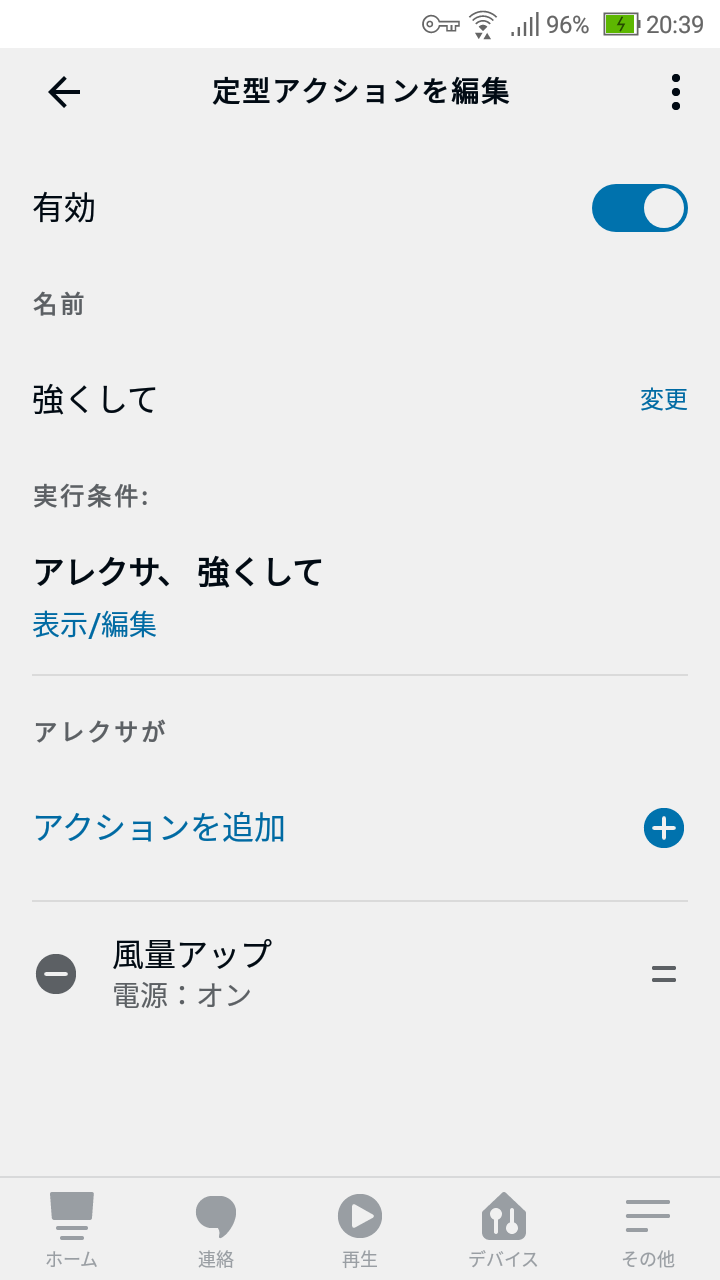
Task: Open the その他 tab
Action: [x=648, y=1230]
